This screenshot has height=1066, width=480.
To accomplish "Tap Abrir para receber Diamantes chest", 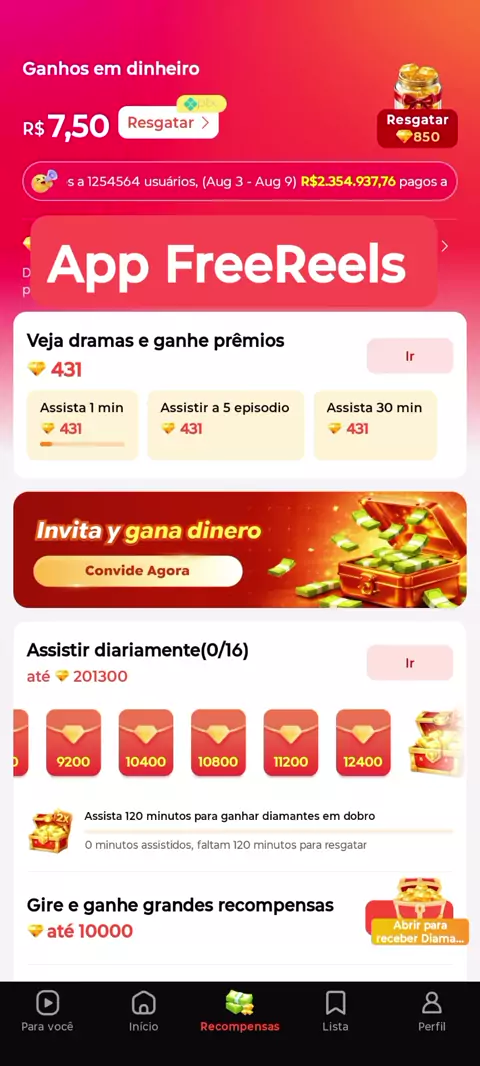I will (x=419, y=912).
